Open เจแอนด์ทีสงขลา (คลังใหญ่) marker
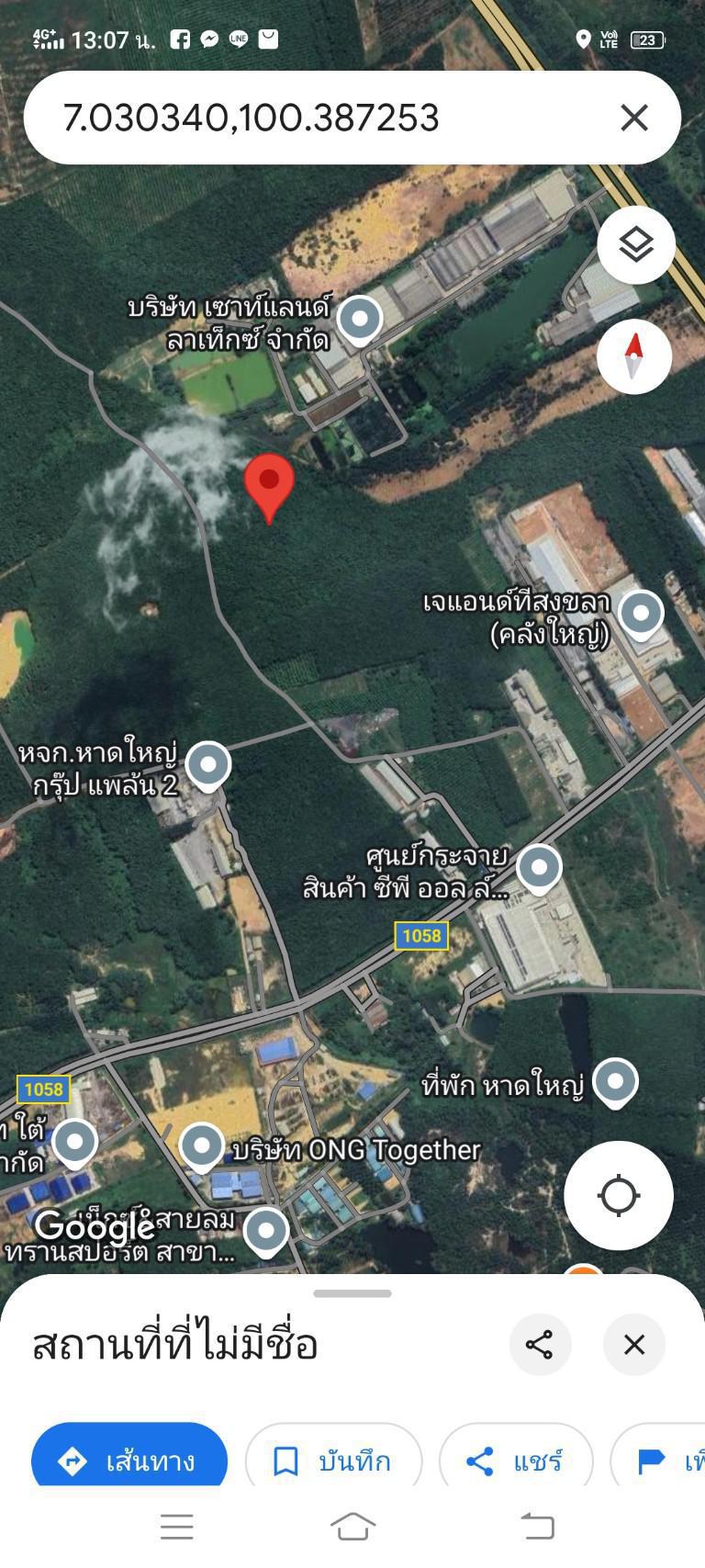 tap(641, 614)
